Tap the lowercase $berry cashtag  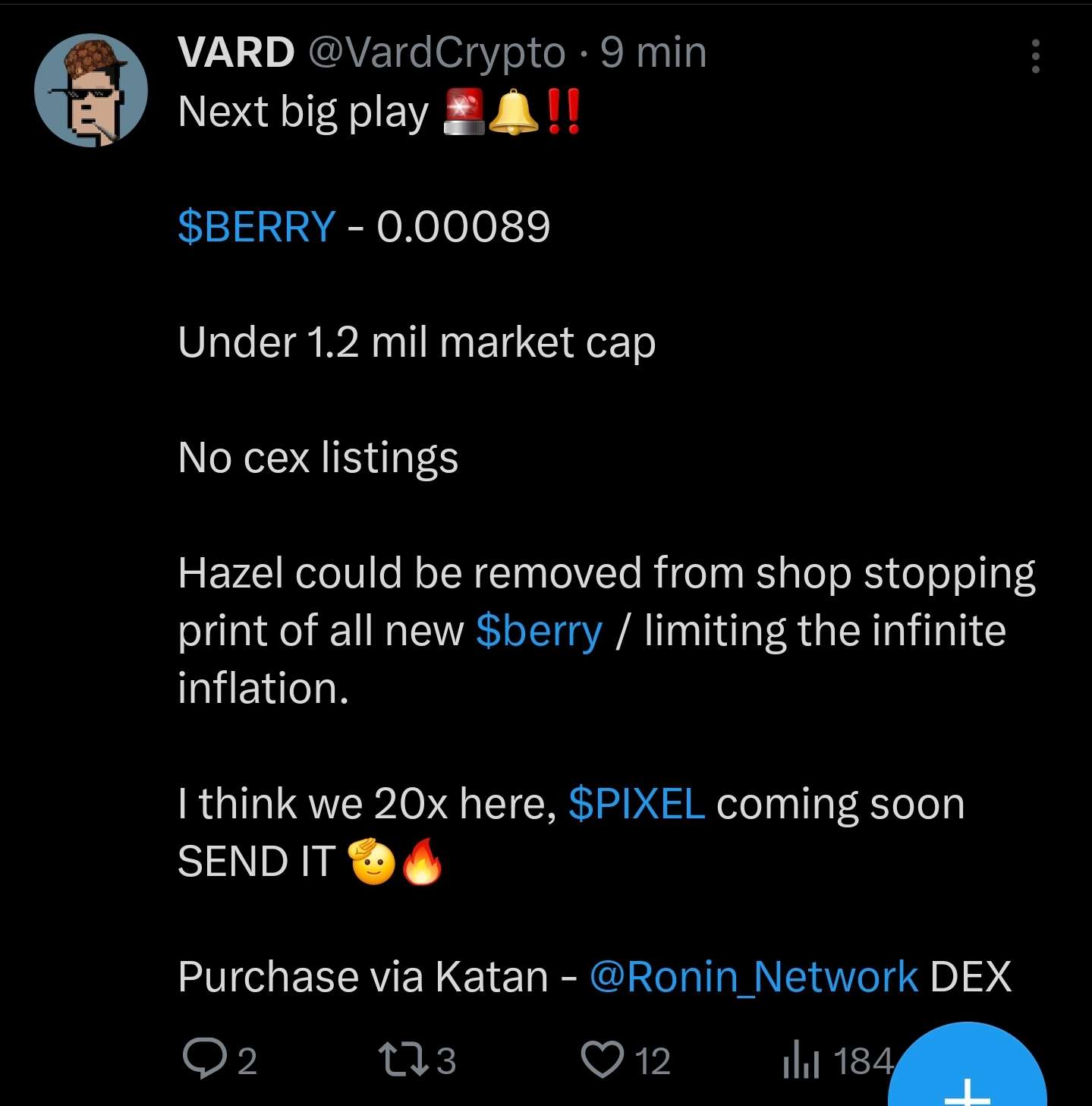[x=539, y=631]
